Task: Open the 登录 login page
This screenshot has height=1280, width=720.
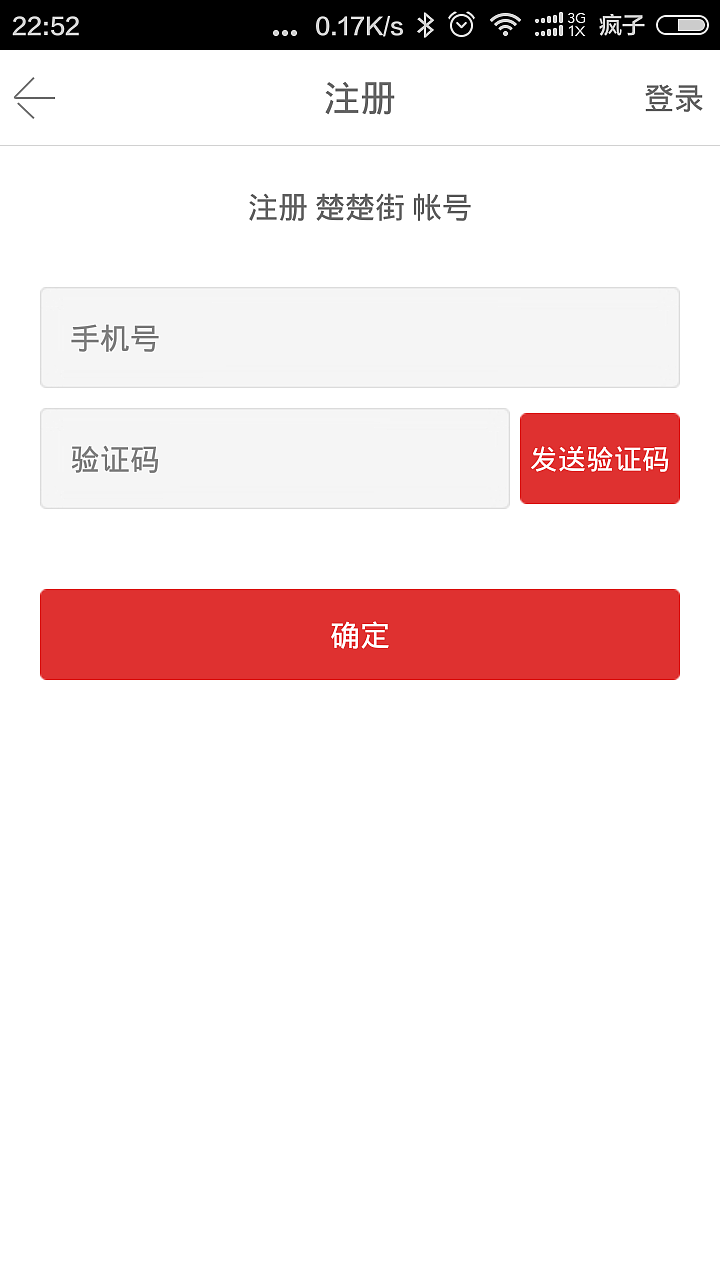Action: point(674,98)
